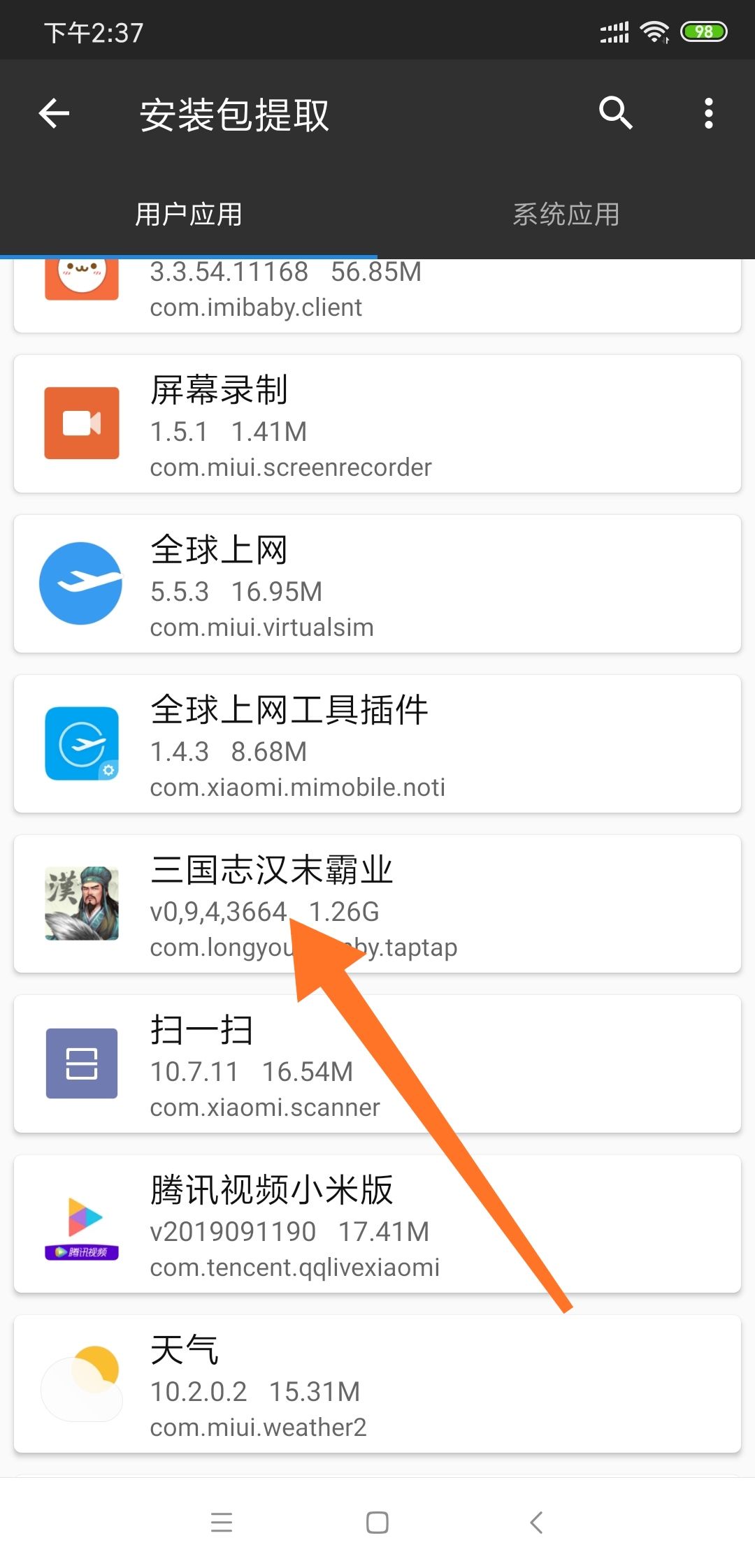Open the overflow menu icon
The height and width of the screenshot is (1568, 755).
(709, 113)
